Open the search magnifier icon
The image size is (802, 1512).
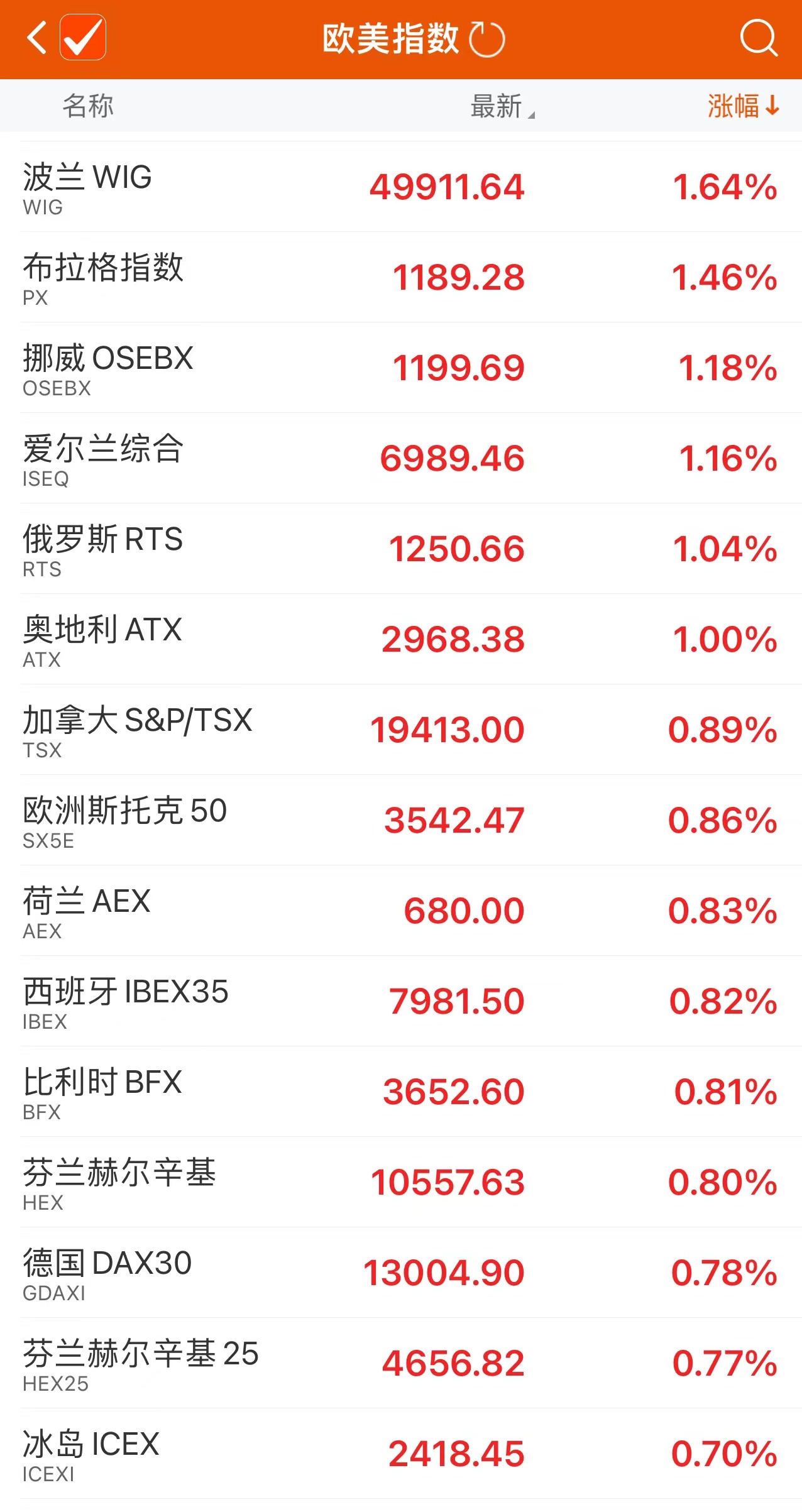click(x=759, y=38)
